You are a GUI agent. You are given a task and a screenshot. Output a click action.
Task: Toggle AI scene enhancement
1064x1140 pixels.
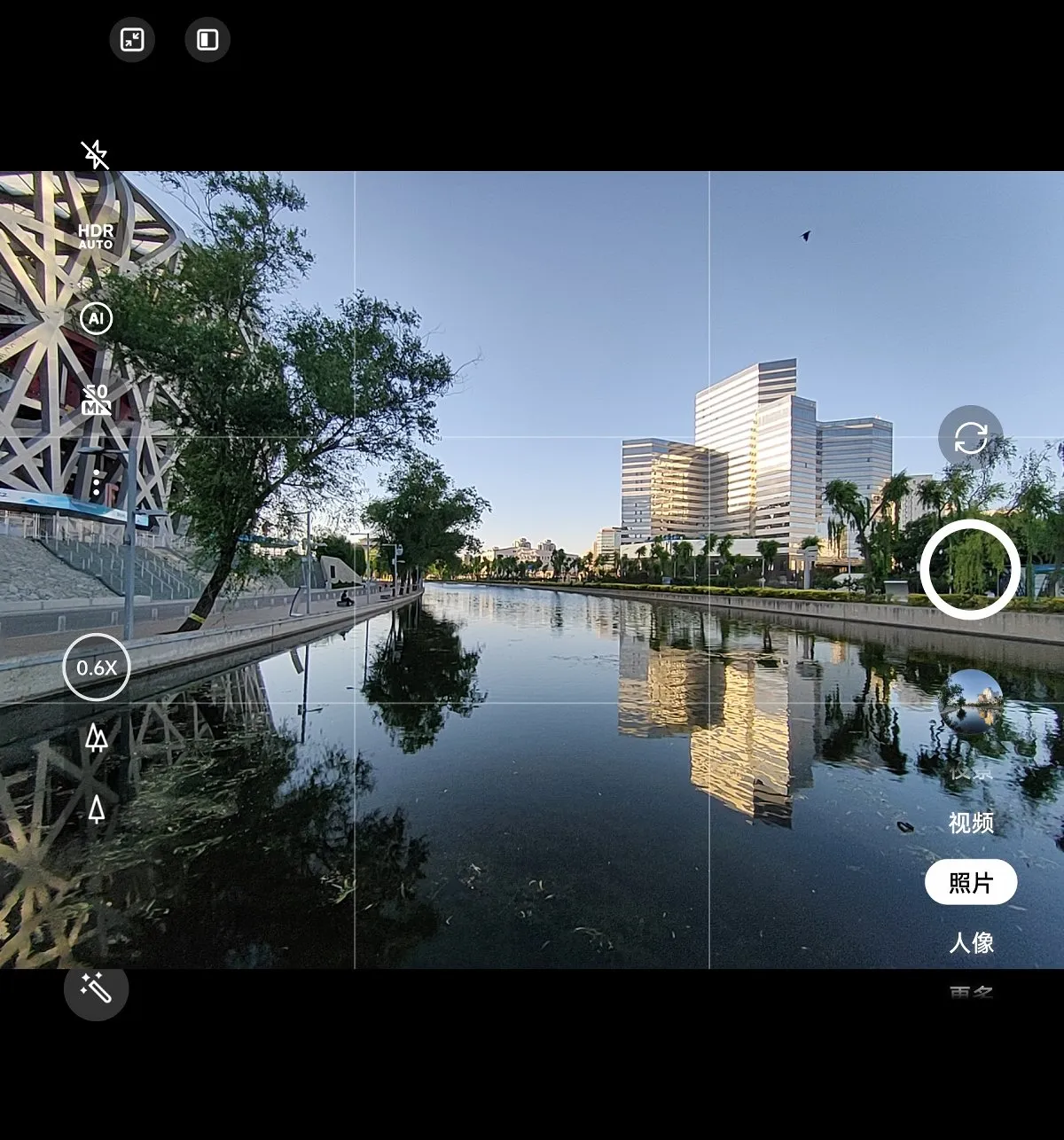tap(96, 318)
